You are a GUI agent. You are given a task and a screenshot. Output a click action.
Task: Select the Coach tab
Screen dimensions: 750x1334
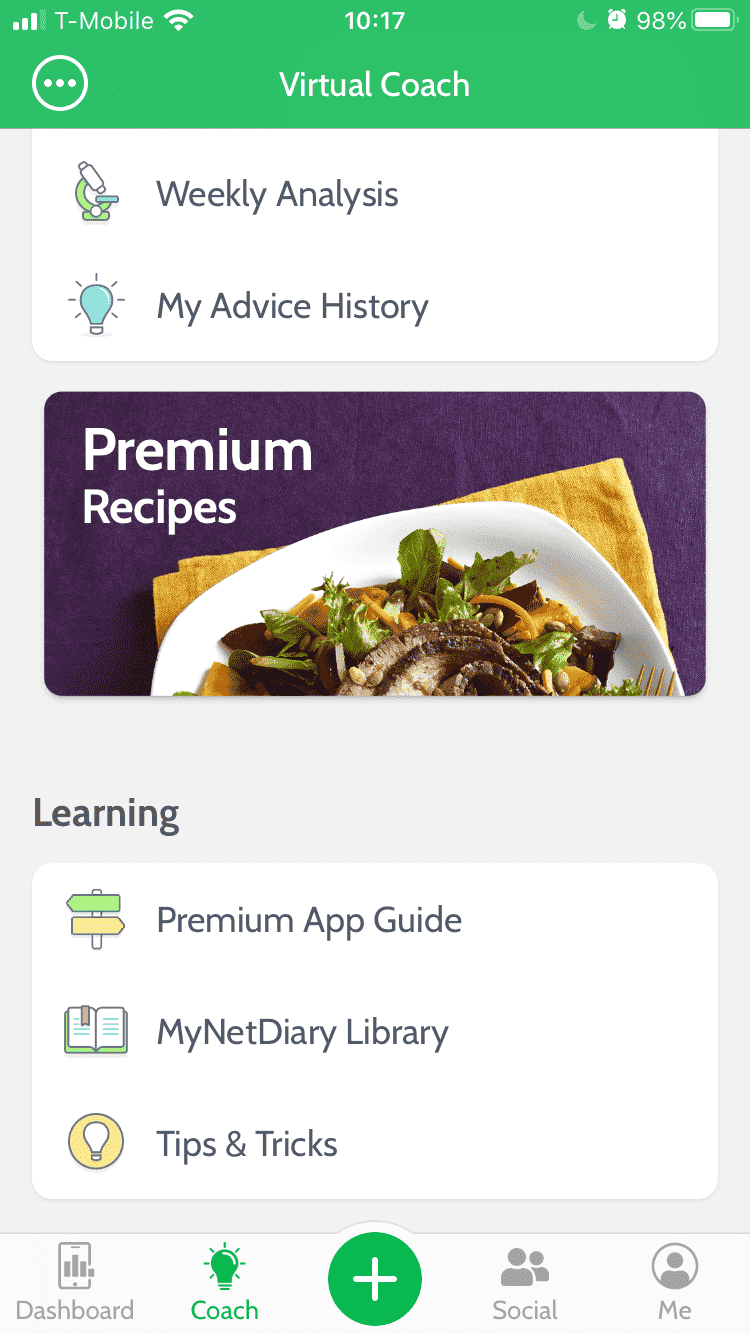click(x=225, y=1283)
